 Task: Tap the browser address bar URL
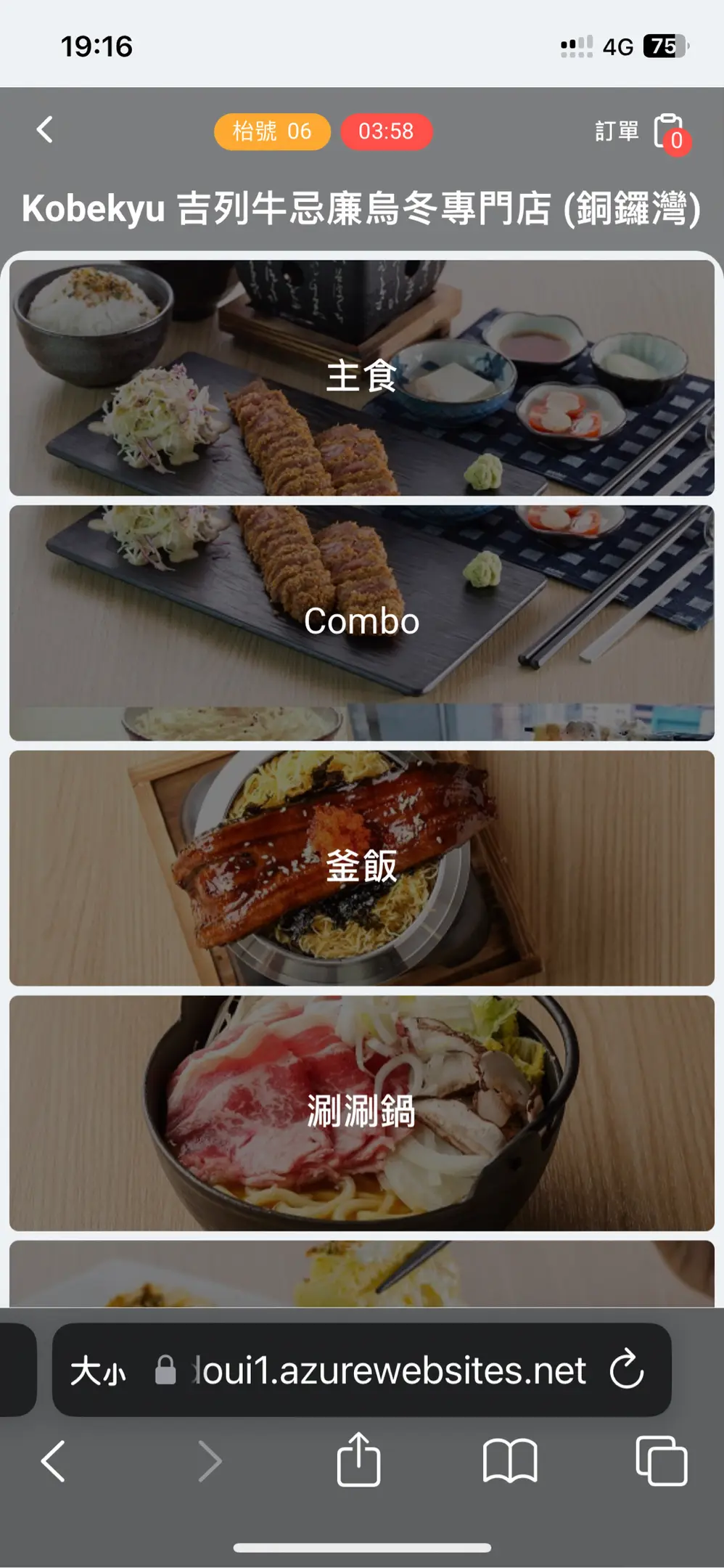[x=389, y=1371]
